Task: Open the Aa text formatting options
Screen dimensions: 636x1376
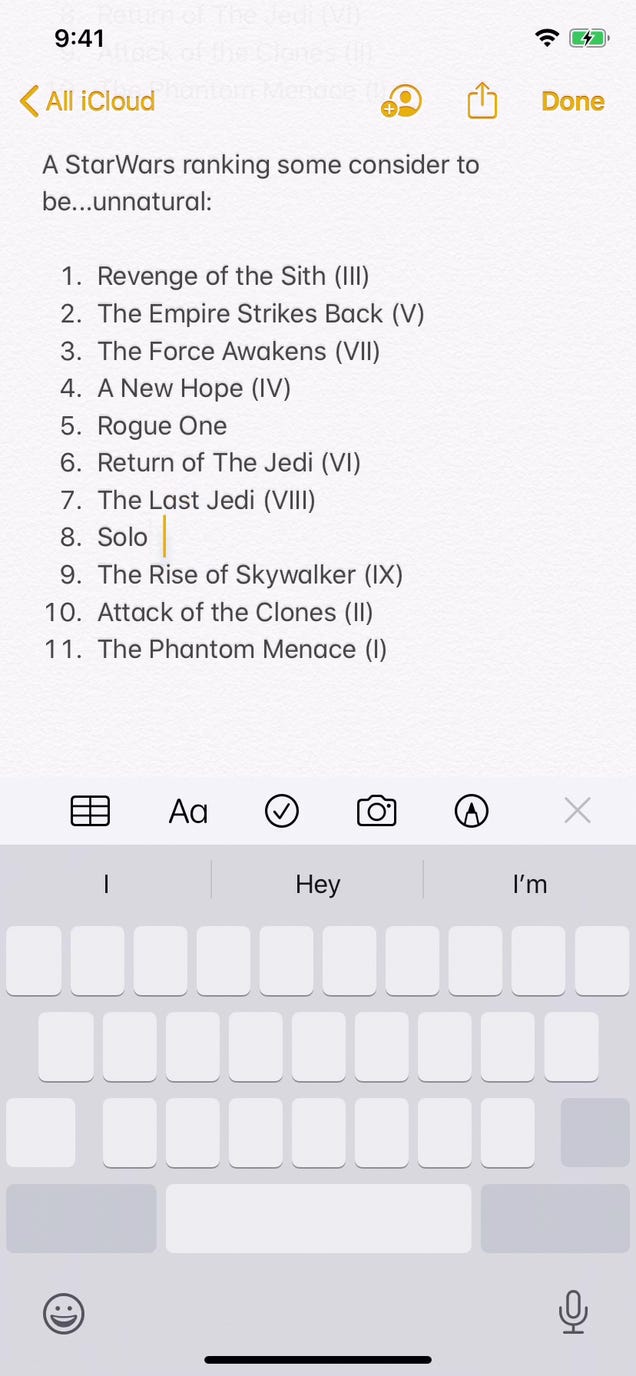Action: click(188, 811)
